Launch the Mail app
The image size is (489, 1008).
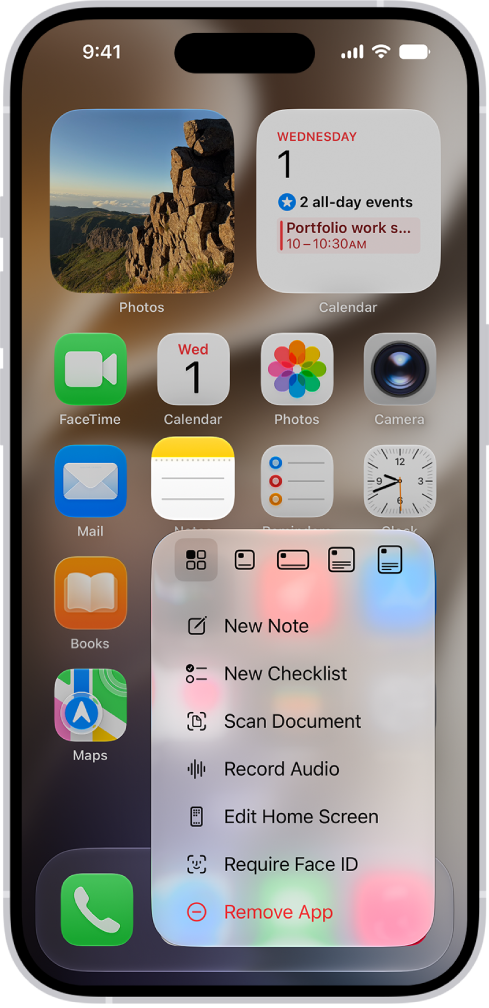[x=90, y=481]
